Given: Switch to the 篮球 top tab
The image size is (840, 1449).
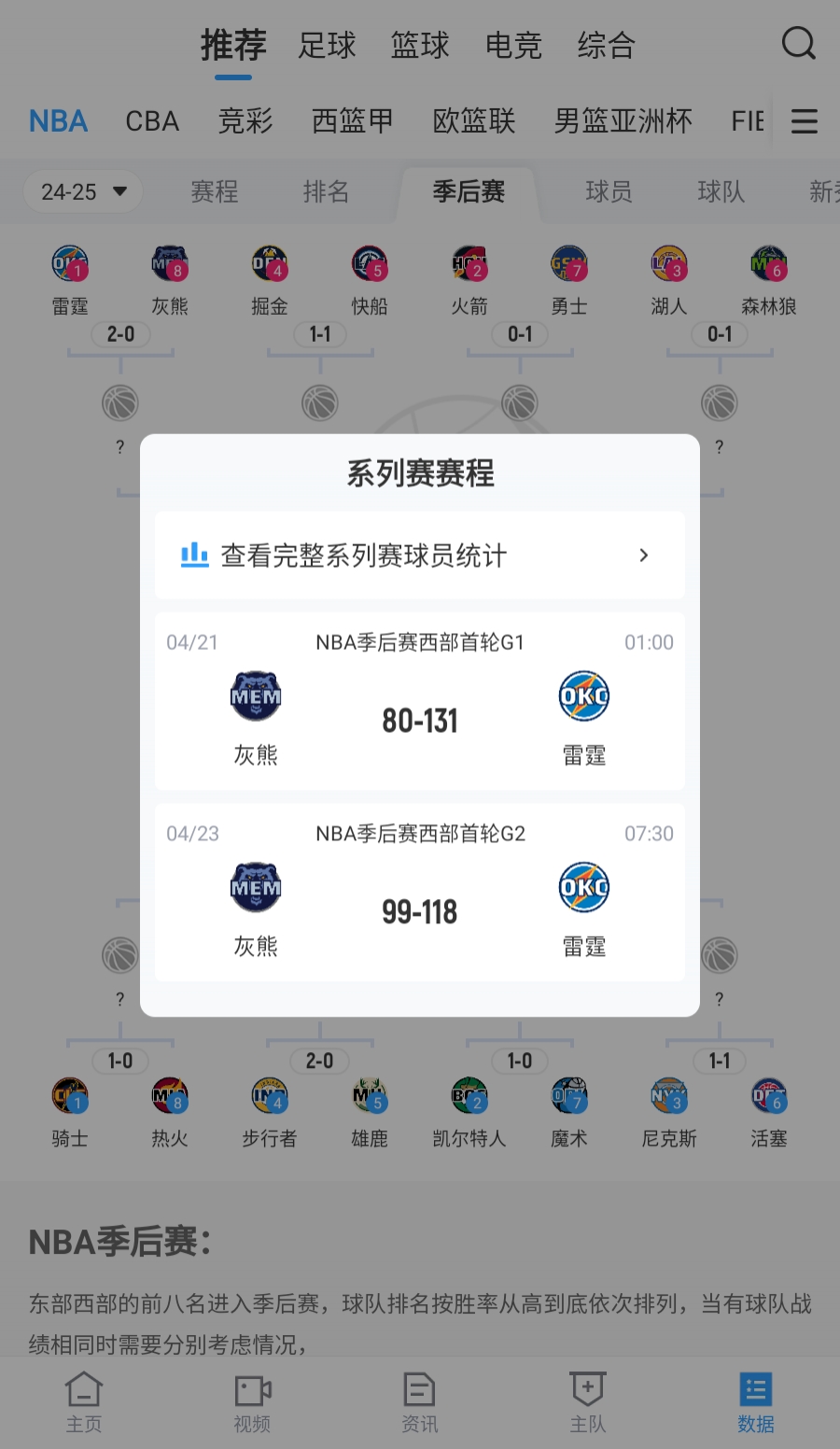Looking at the screenshot, I should tap(420, 46).
